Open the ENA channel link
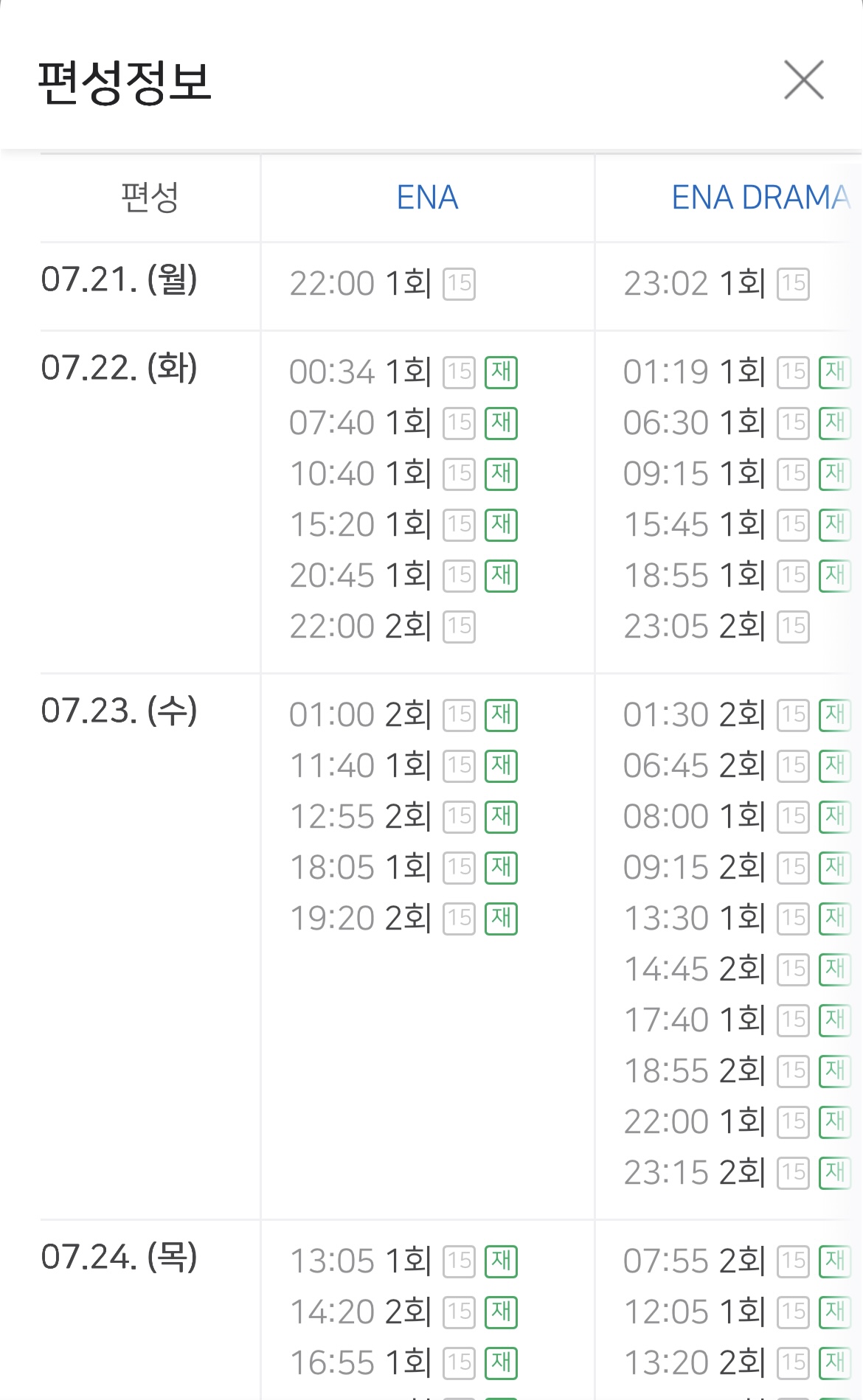 (x=427, y=198)
